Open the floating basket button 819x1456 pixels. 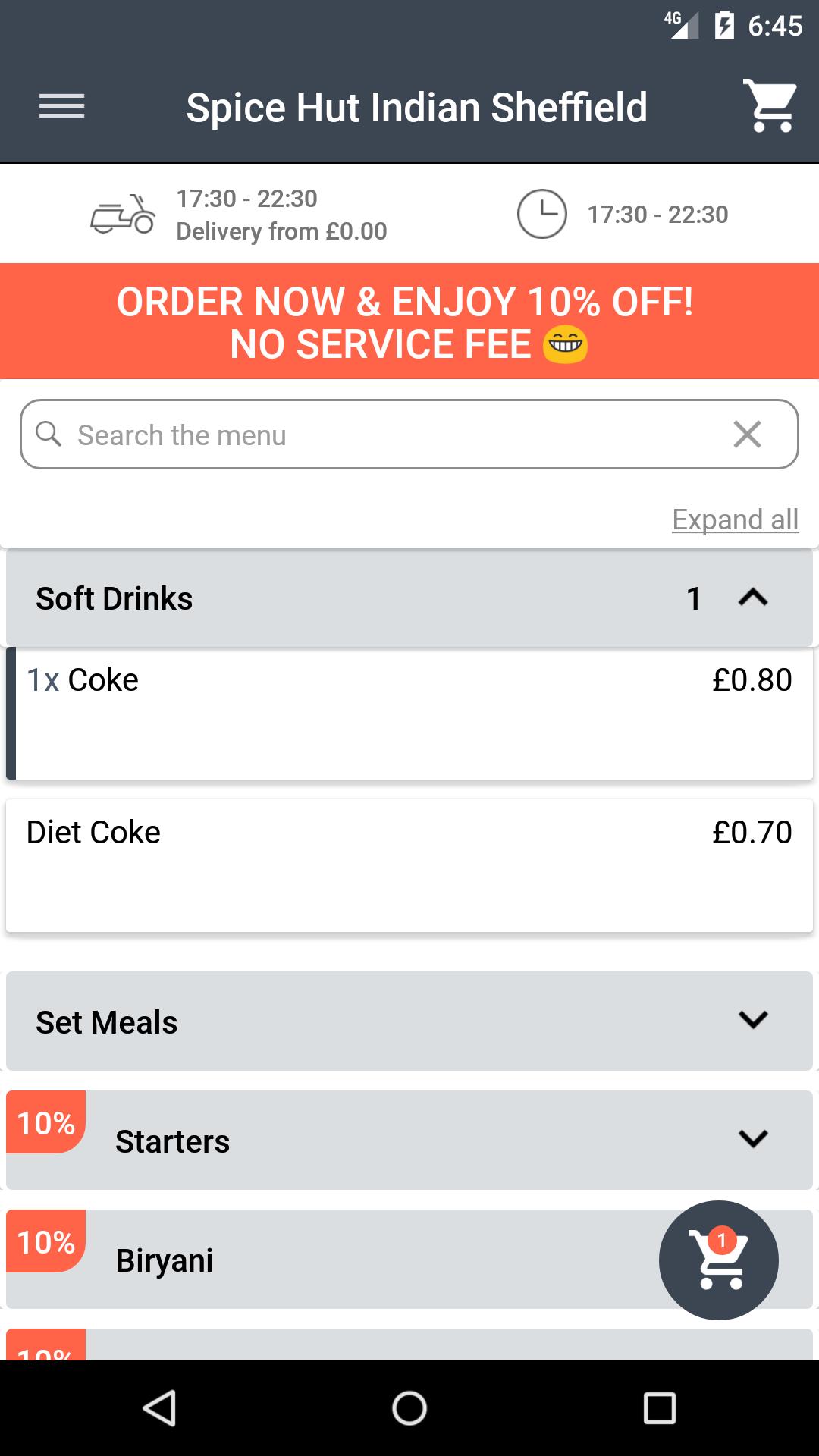pyautogui.click(x=718, y=1260)
